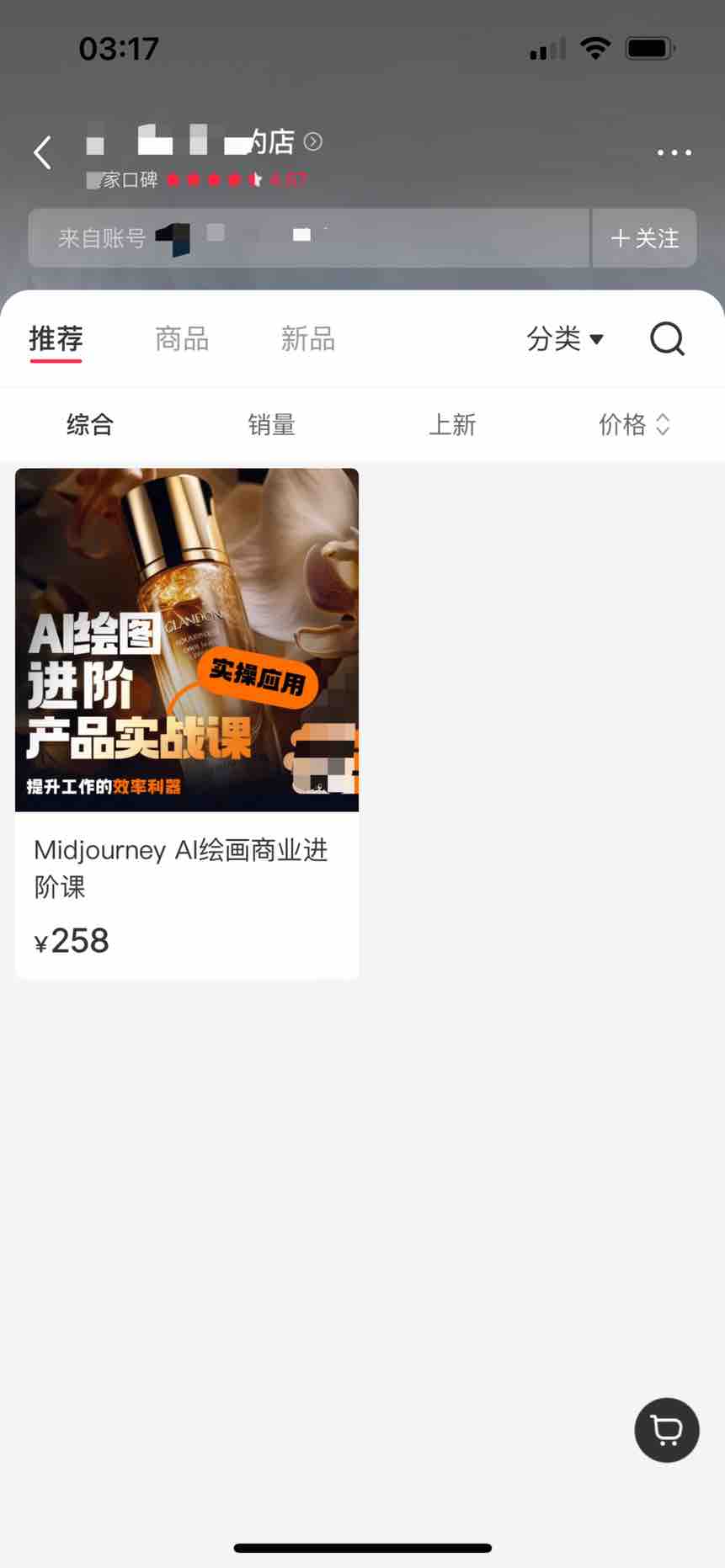This screenshot has height=1568, width=725.
Task: Sort products by 价格
Action: click(x=633, y=424)
